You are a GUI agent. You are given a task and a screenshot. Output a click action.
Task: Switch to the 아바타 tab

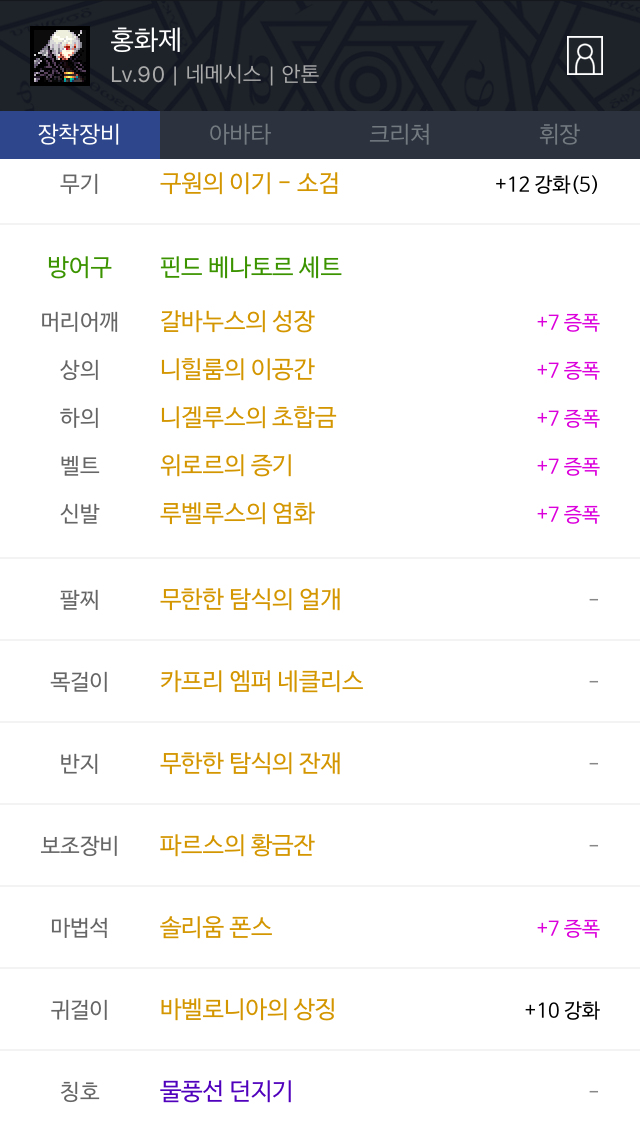click(x=240, y=134)
